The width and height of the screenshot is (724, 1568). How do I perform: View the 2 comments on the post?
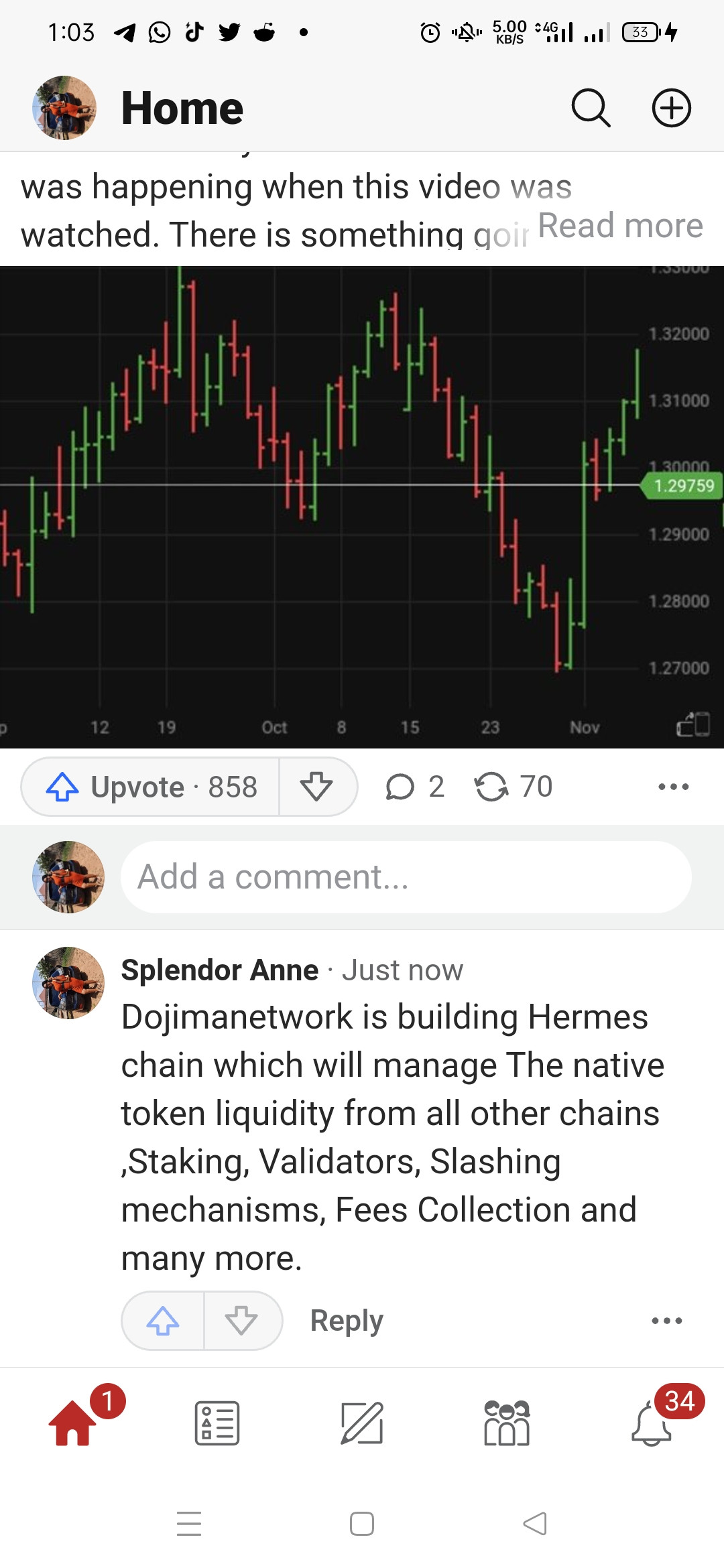coord(415,787)
